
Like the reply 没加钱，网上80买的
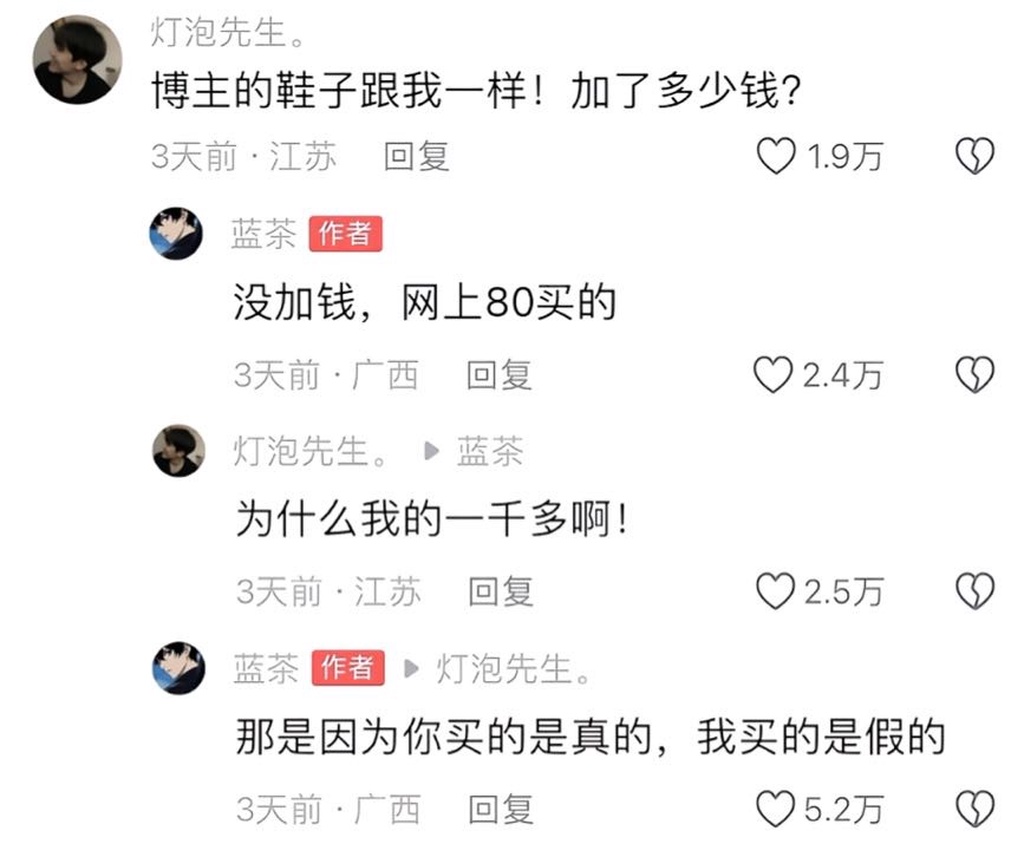coord(773,375)
